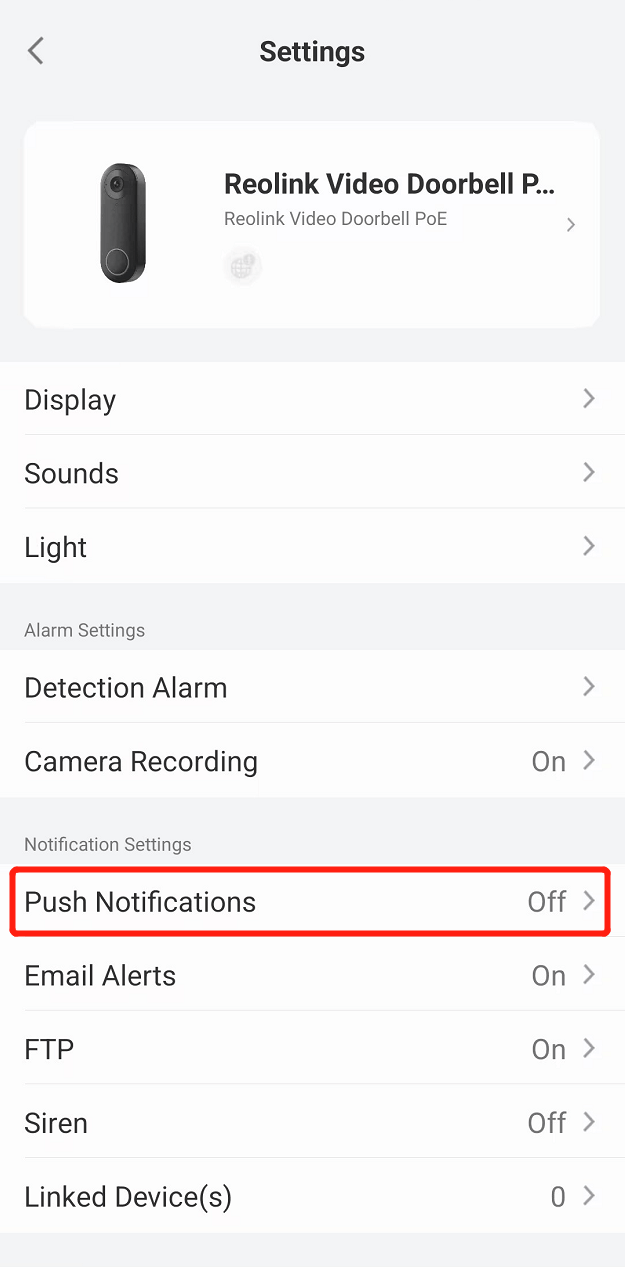Screen dimensions: 625x1267
Task: Open Detection Alarm settings
Action: (312, 687)
